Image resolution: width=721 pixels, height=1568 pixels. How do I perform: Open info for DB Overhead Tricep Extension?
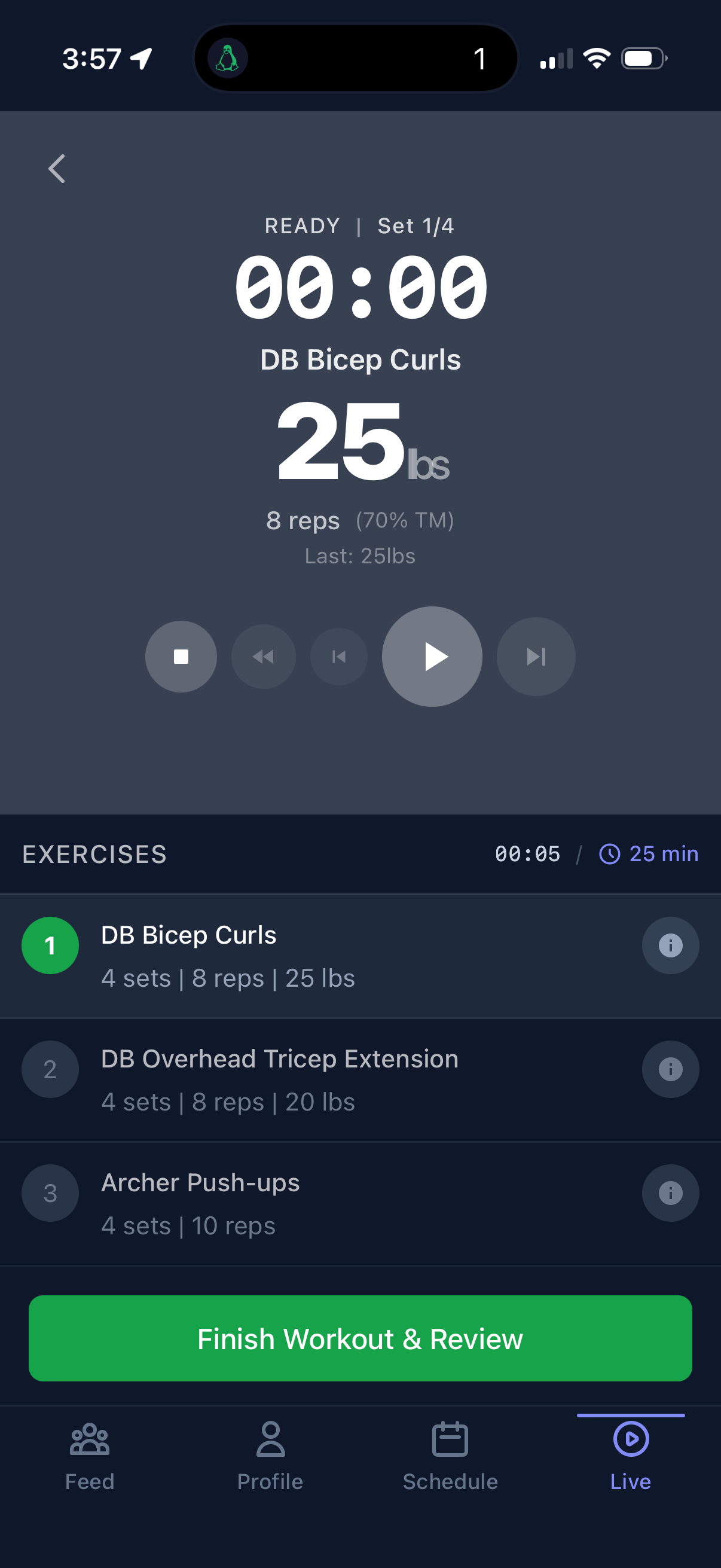pyautogui.click(x=671, y=1069)
